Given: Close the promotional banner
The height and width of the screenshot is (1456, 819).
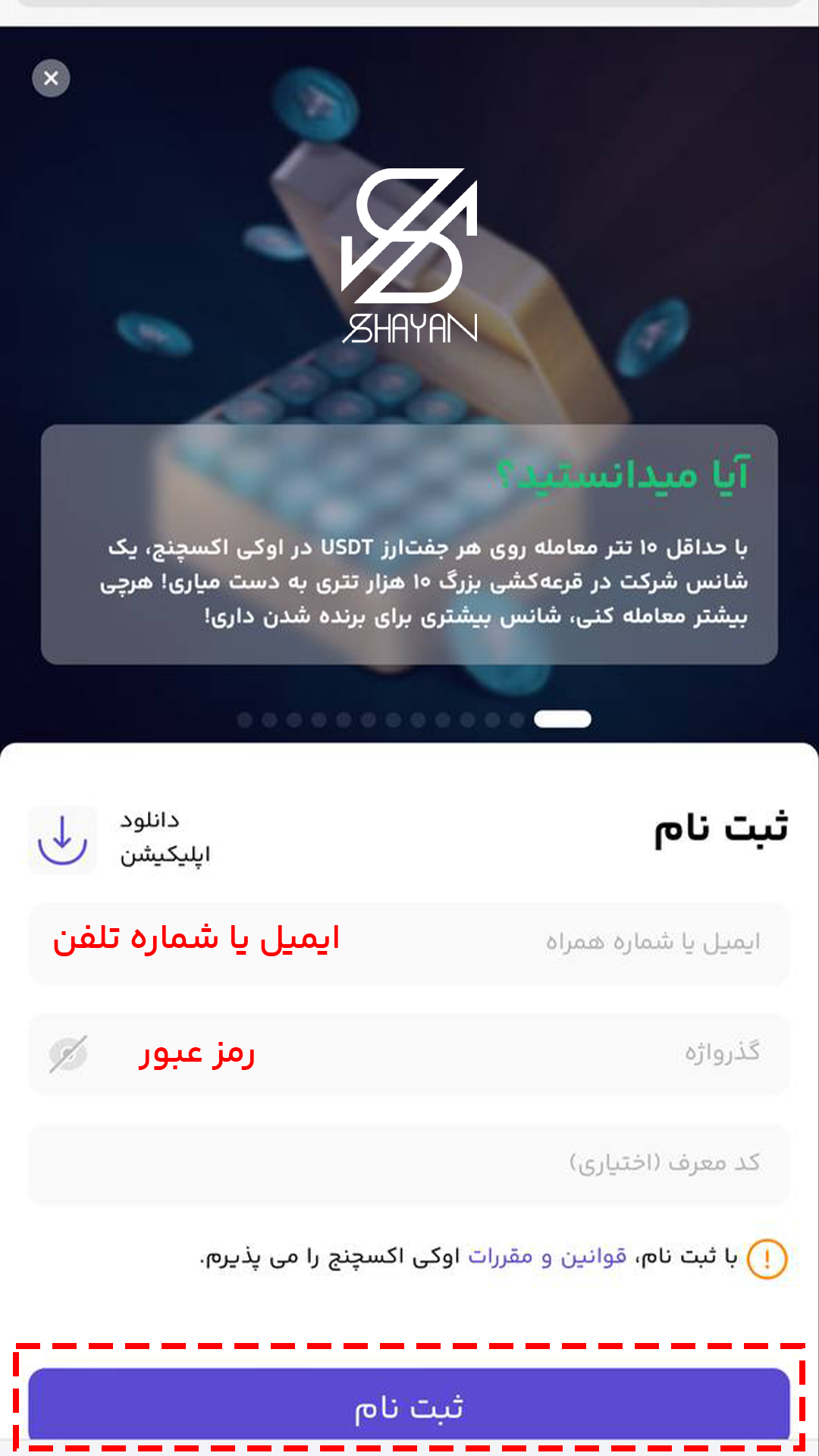Looking at the screenshot, I should (51, 78).
